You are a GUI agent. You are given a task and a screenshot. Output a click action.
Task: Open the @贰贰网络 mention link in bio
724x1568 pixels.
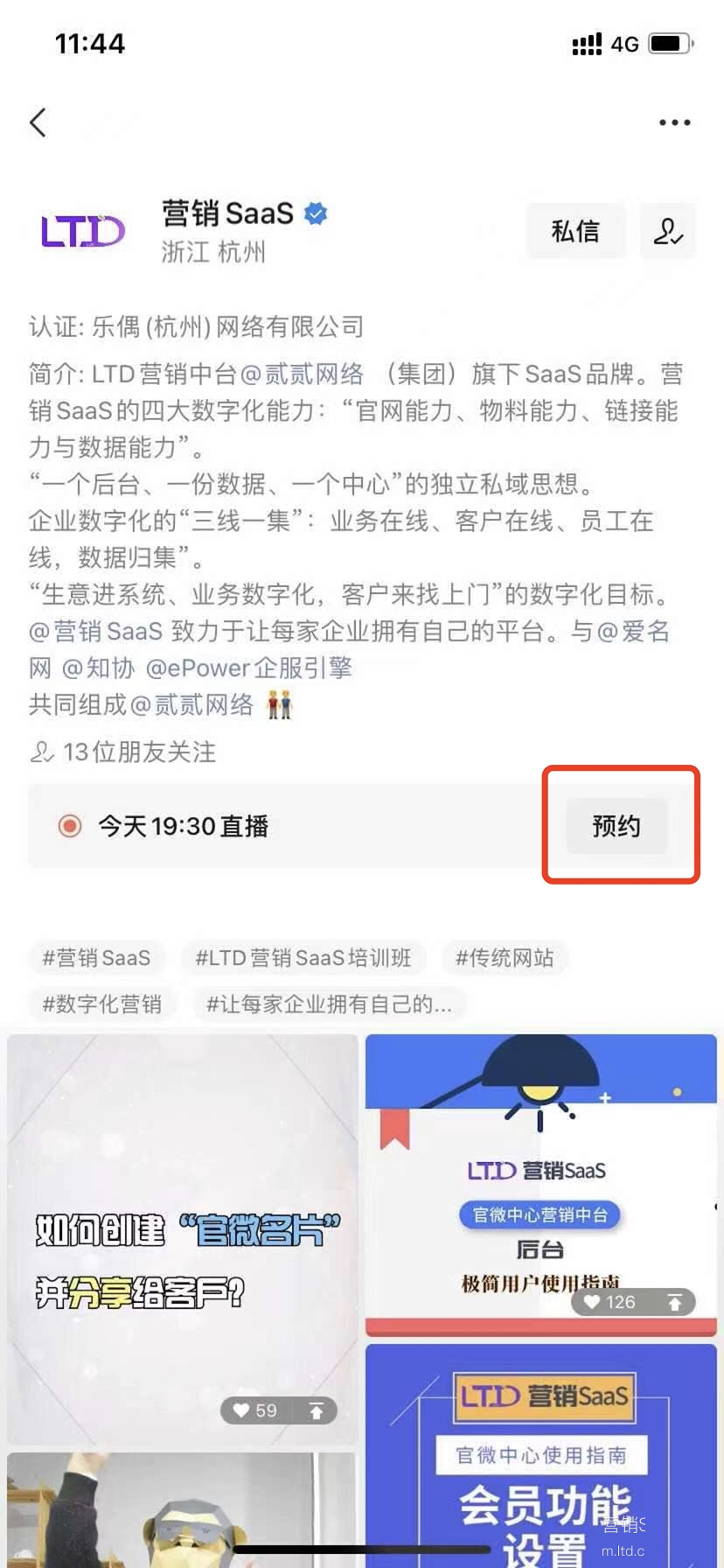303,374
